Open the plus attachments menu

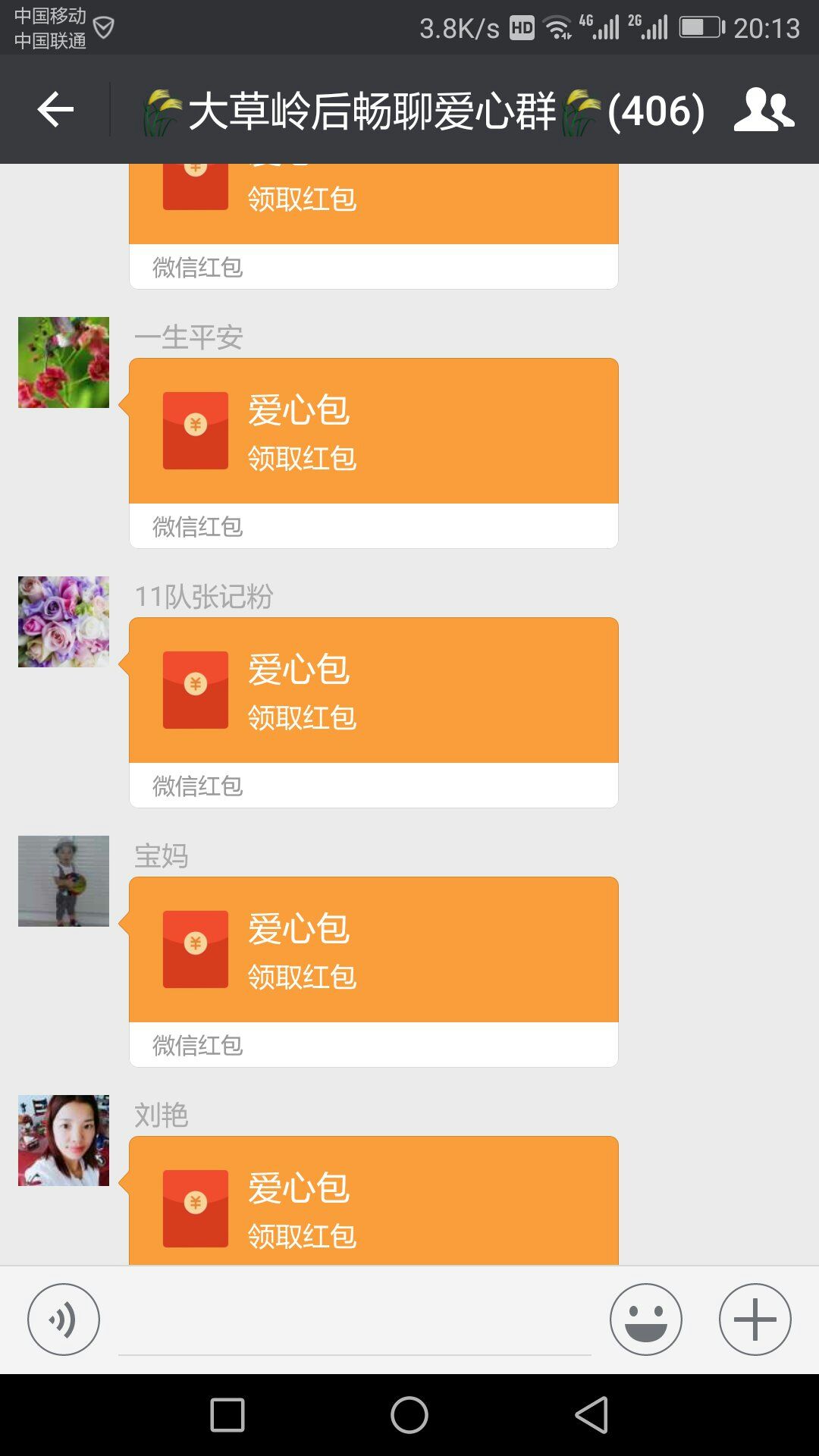(755, 1319)
